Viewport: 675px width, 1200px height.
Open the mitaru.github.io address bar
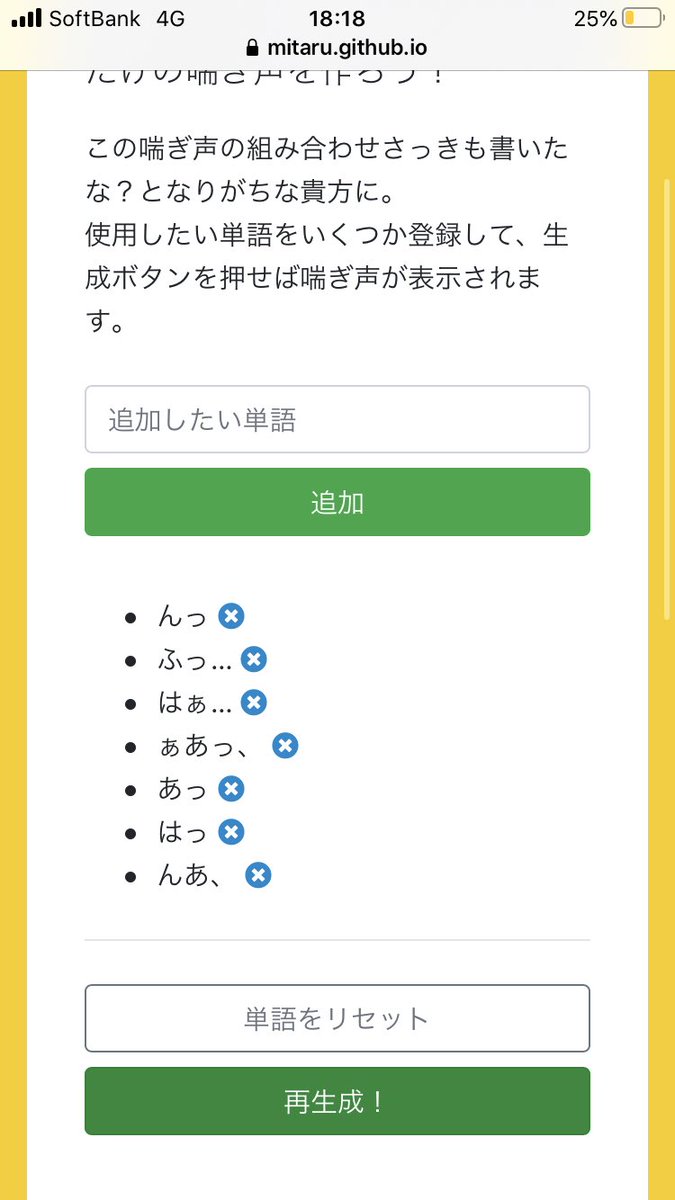337,47
